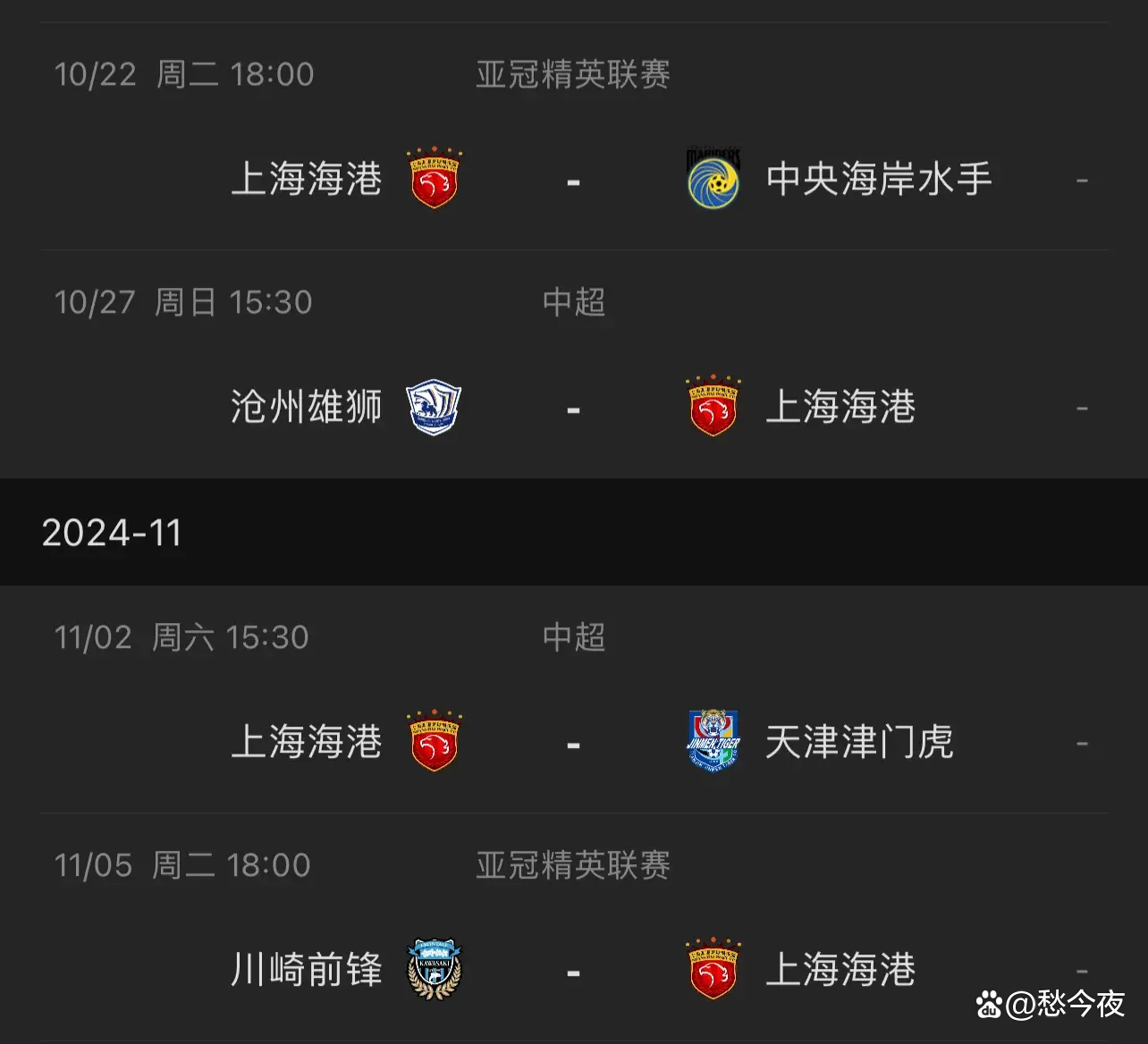Viewport: 1148px width, 1044px height.
Task: Open the 上海海港 vs 天津津门虎 match
Action: [573, 743]
